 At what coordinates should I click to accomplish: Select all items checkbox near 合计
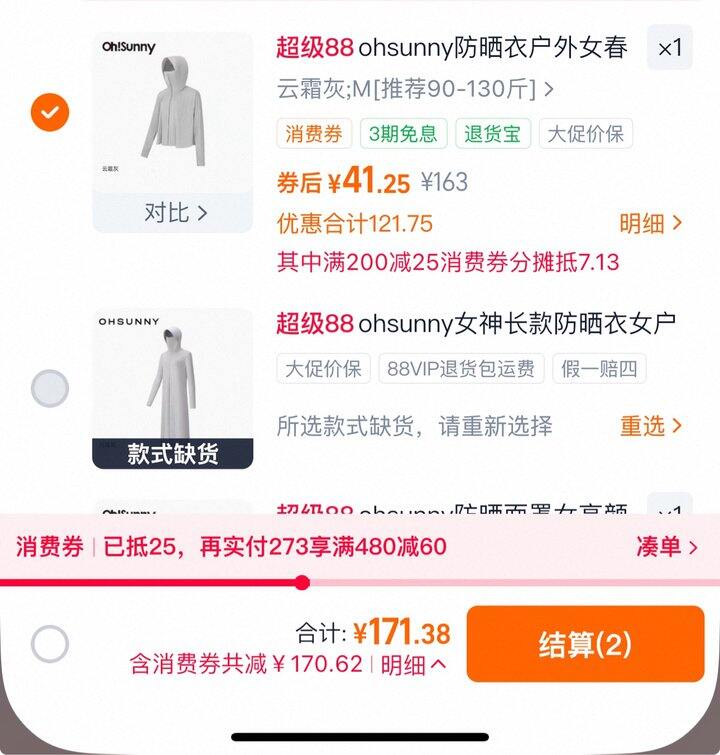[x=50, y=644]
